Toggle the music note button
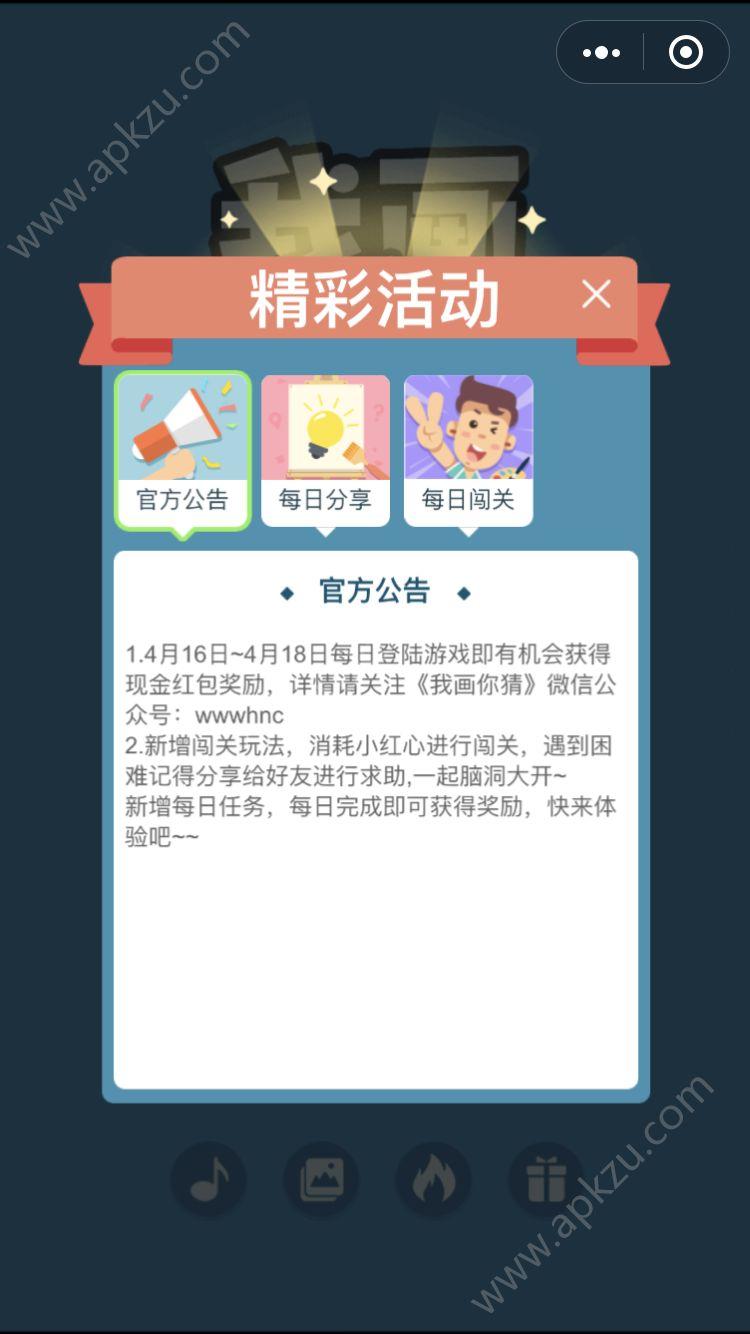This screenshot has width=750, height=1334. [x=208, y=1180]
